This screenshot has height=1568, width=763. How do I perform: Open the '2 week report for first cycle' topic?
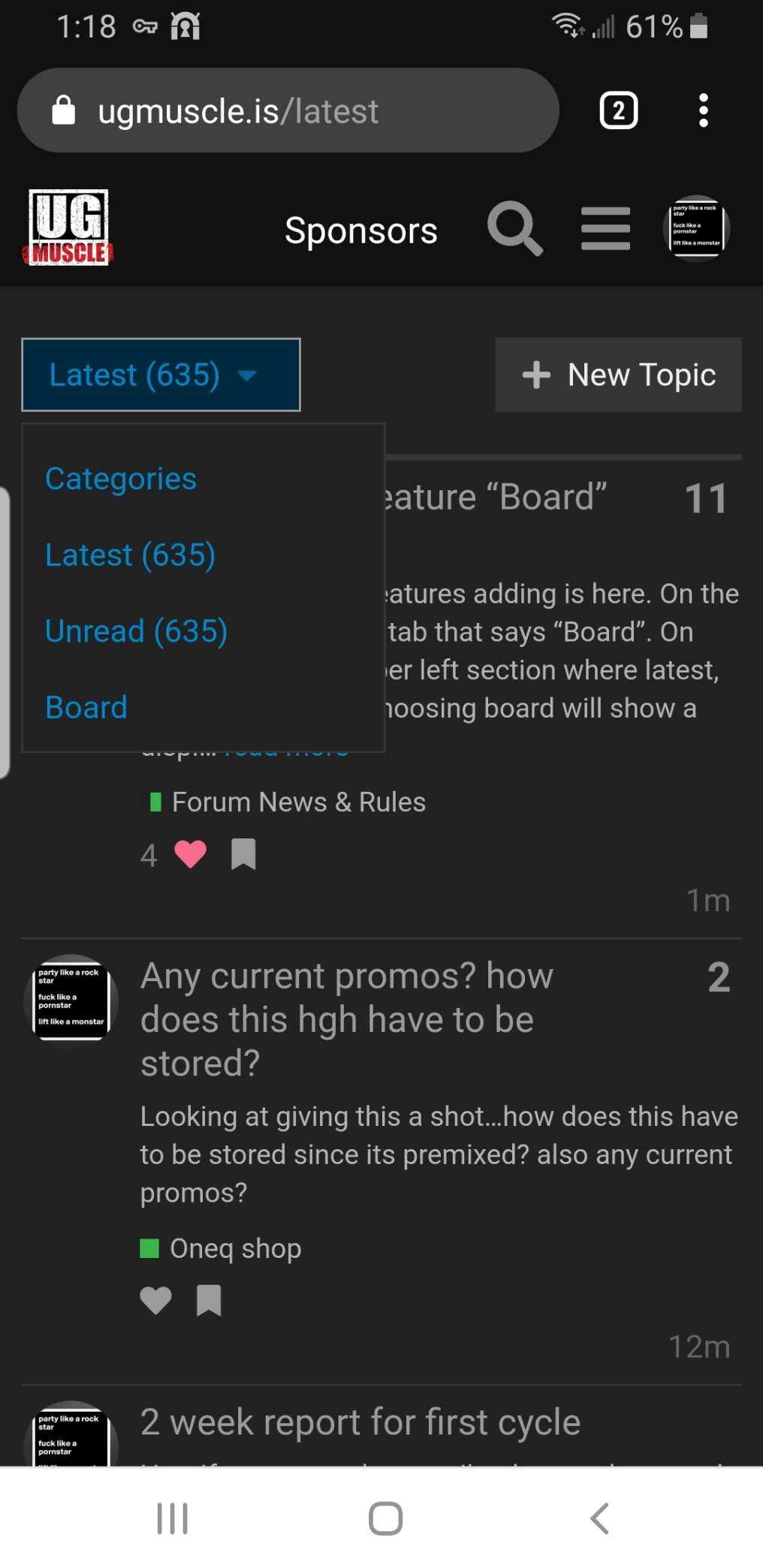coord(360,1421)
